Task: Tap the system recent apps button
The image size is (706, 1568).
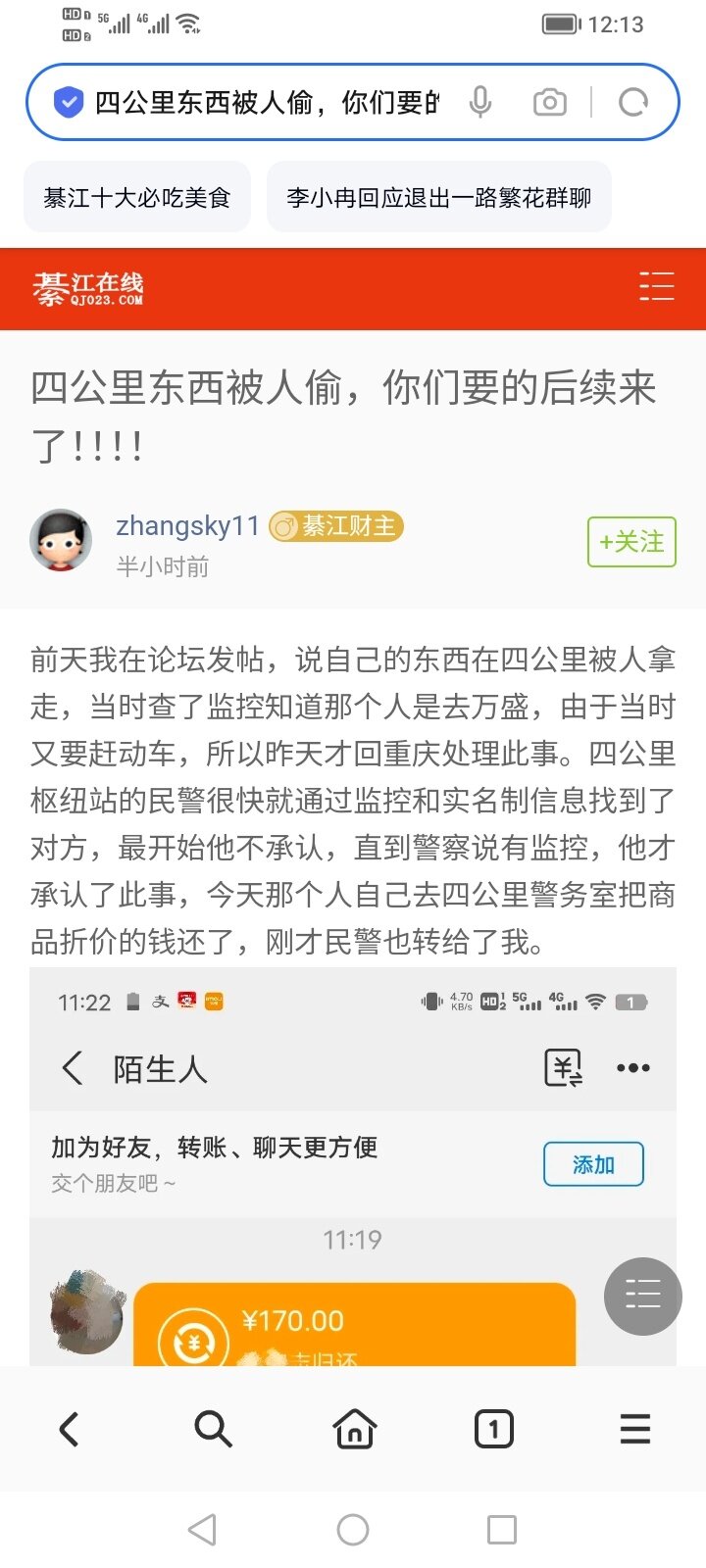Action: pyautogui.click(x=501, y=1530)
